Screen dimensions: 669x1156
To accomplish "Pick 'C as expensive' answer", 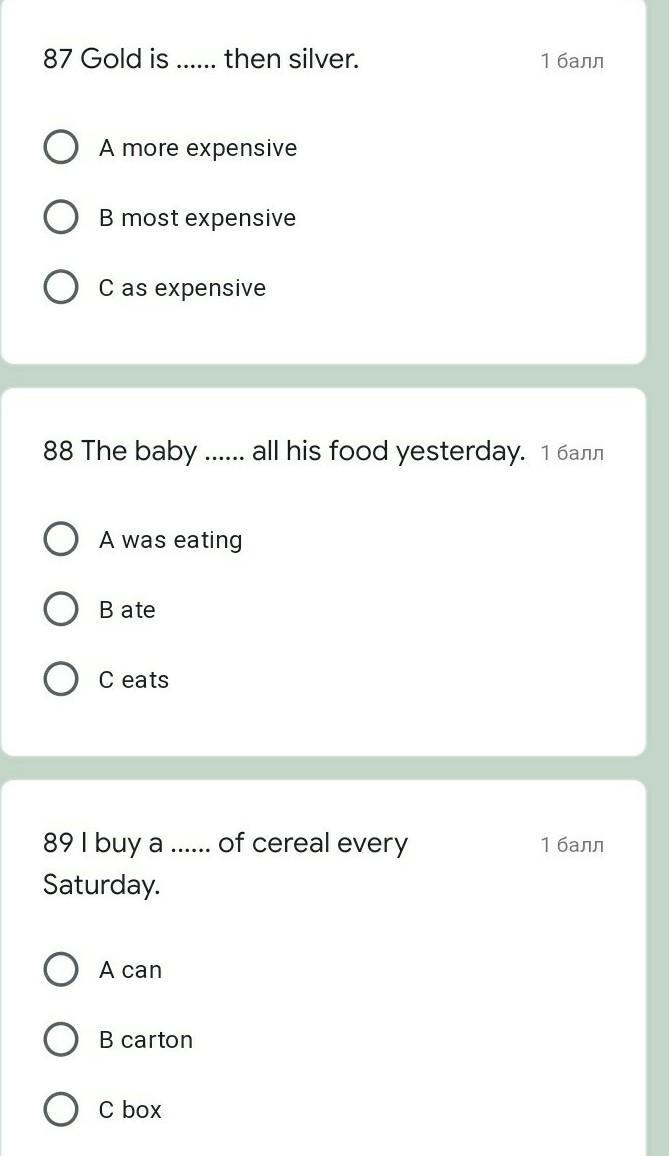I will point(61,288).
